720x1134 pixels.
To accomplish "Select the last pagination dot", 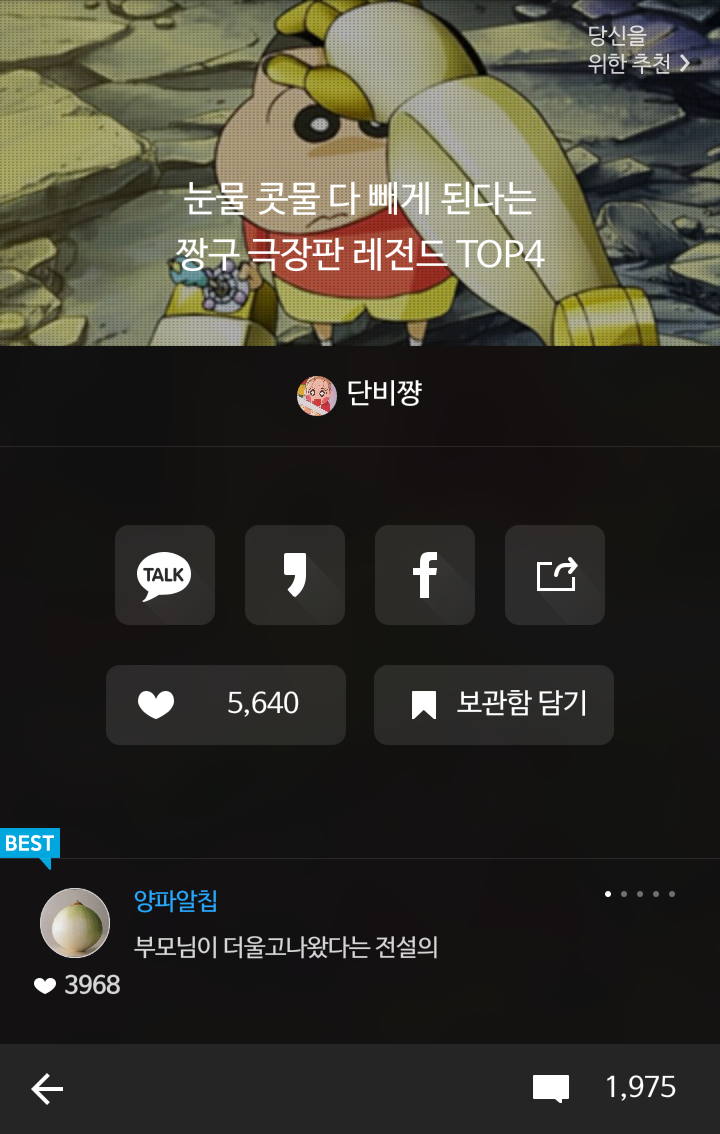I will [673, 895].
